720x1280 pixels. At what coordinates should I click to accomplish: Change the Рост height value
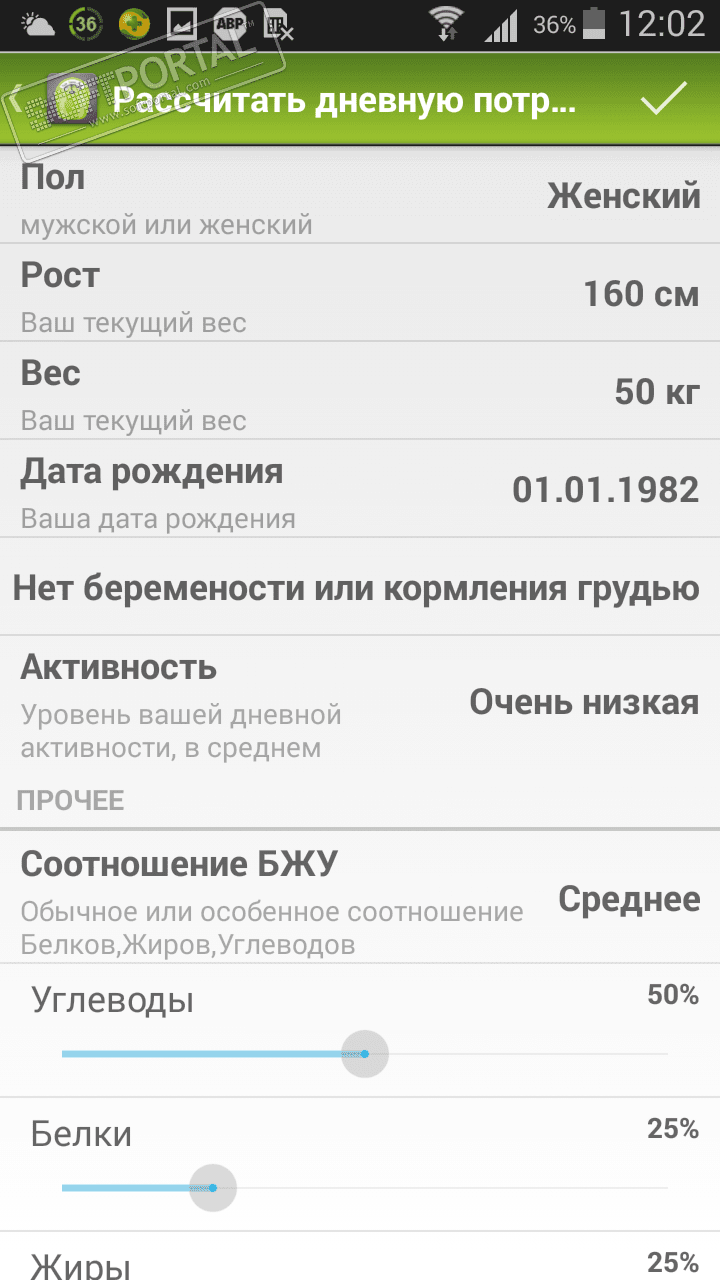pos(360,294)
